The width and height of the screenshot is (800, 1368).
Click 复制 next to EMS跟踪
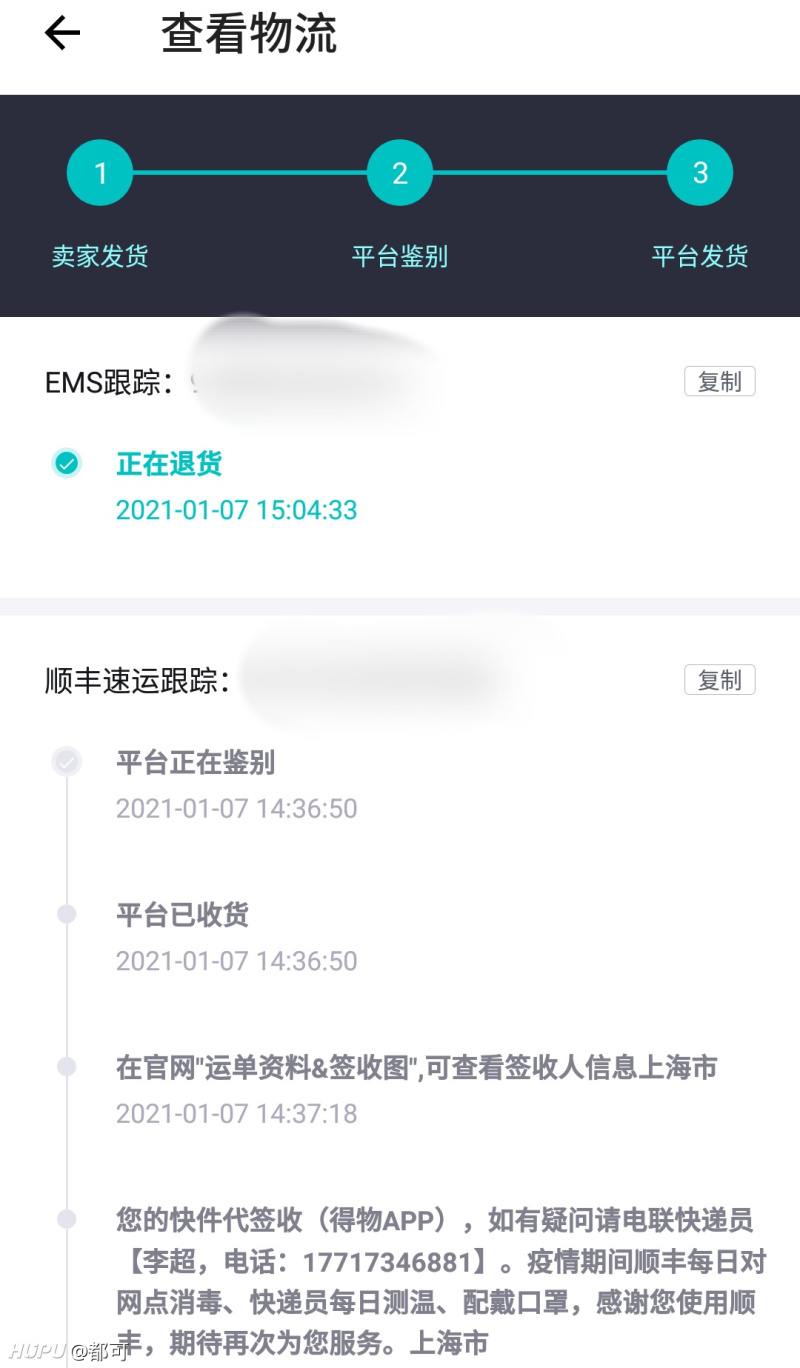click(x=719, y=381)
